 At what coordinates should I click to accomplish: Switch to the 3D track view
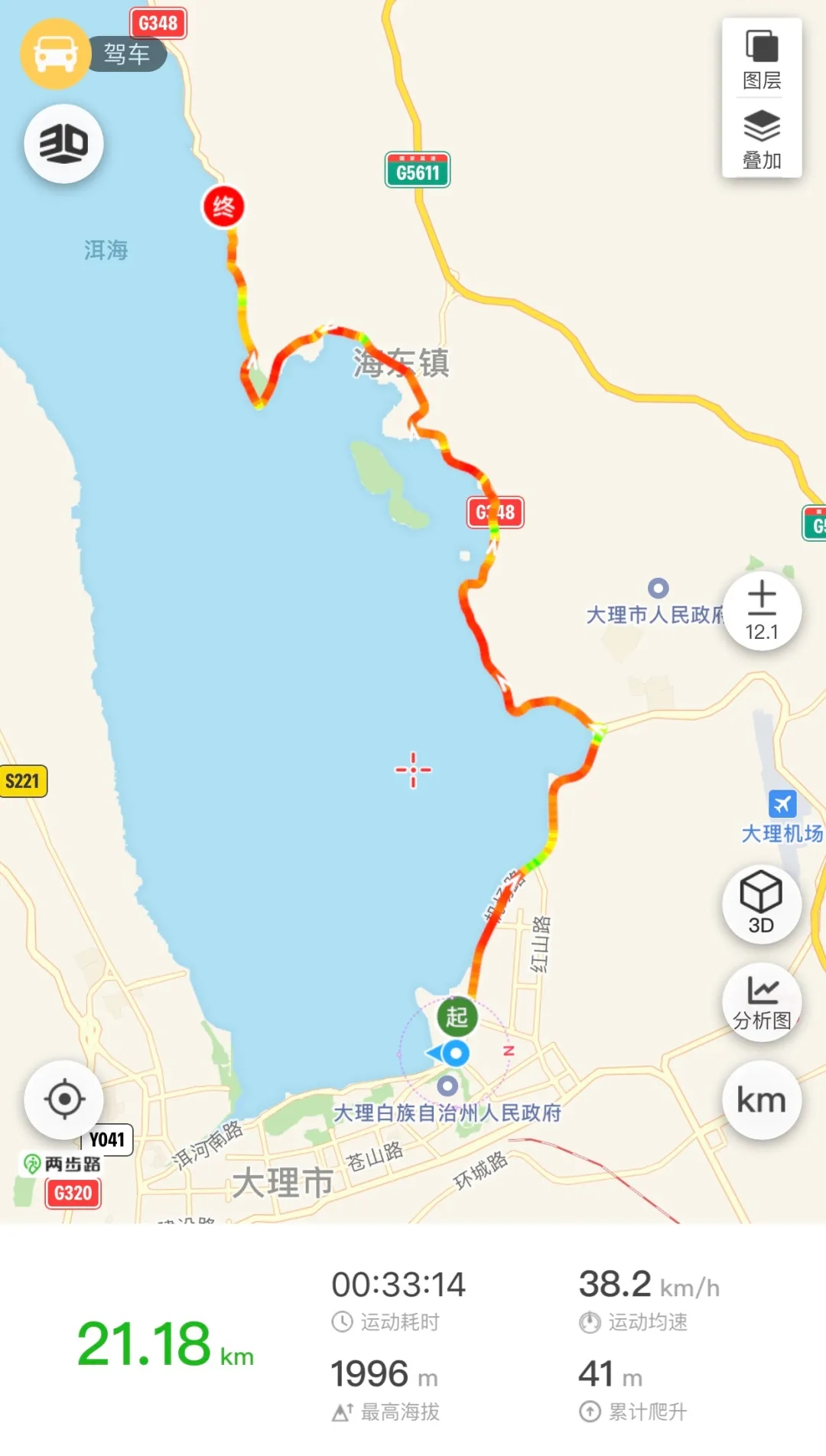pyautogui.click(x=63, y=143)
